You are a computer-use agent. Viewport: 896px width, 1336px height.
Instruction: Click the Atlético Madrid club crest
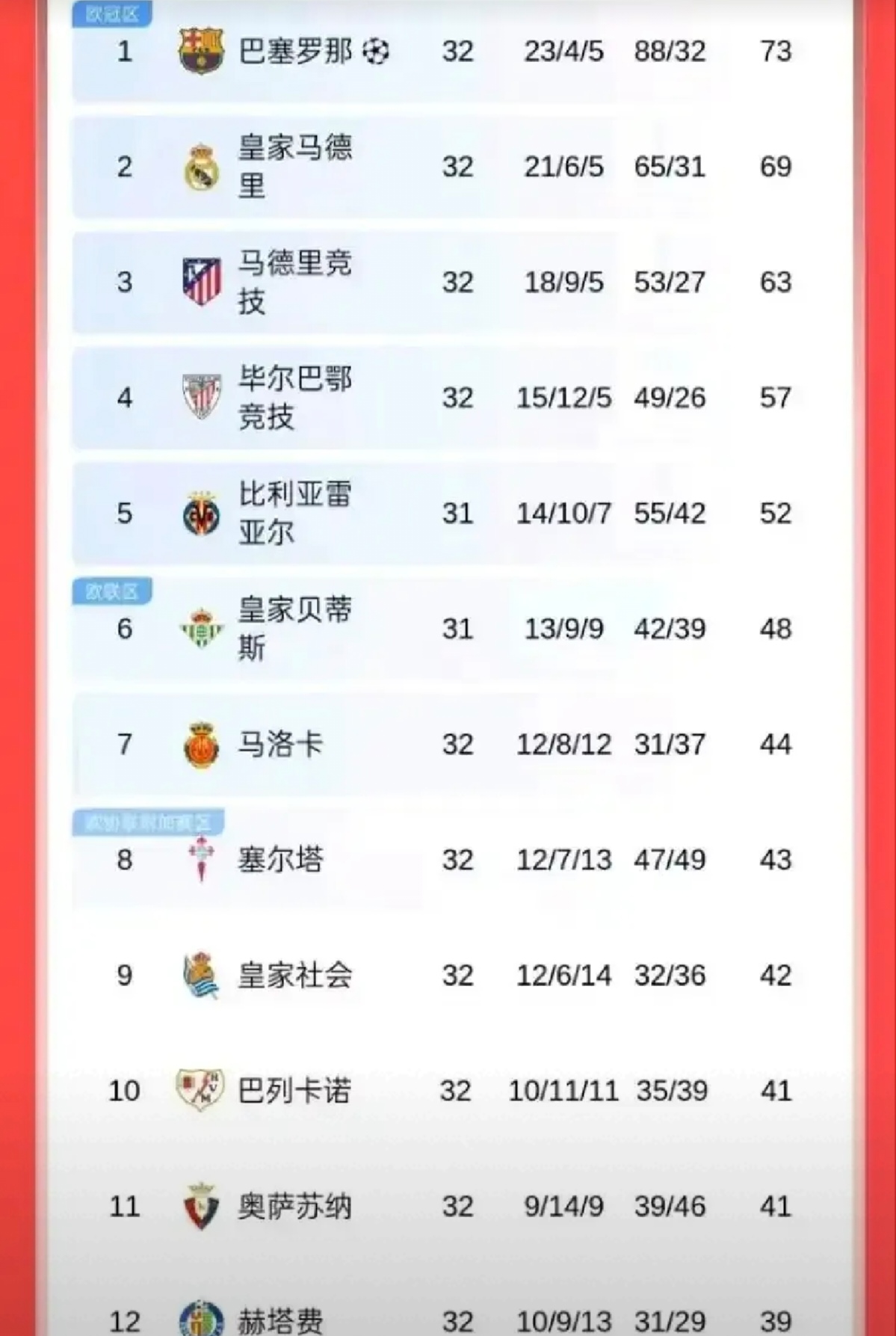[199, 282]
